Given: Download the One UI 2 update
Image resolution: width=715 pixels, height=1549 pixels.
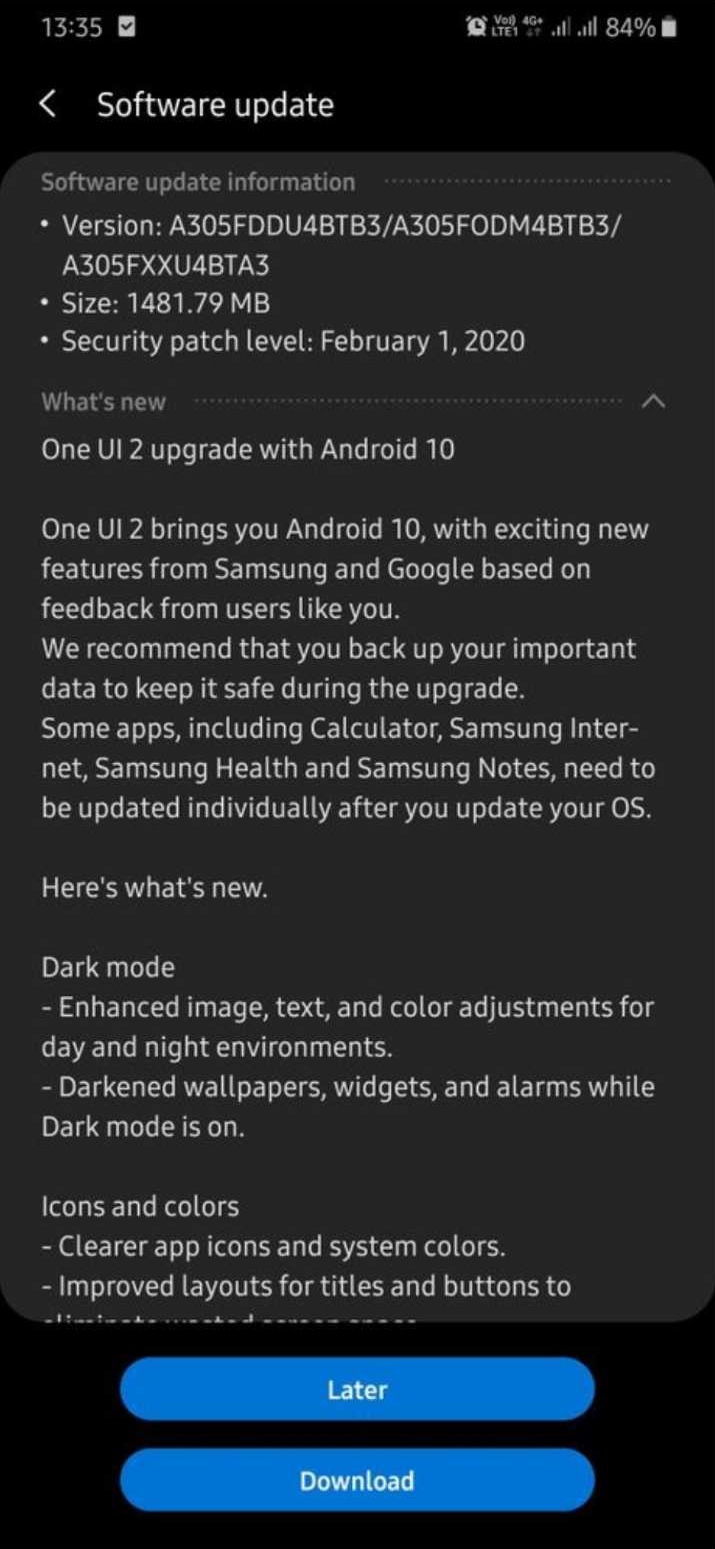Looking at the screenshot, I should [357, 1480].
